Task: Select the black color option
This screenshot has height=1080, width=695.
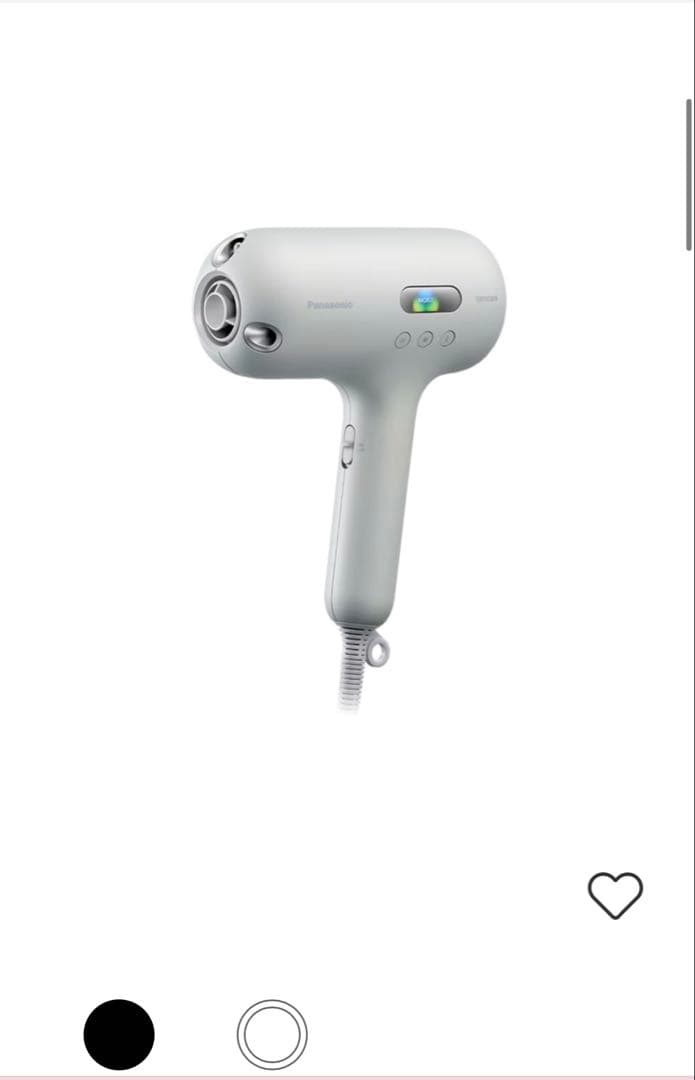Action: (119, 1034)
